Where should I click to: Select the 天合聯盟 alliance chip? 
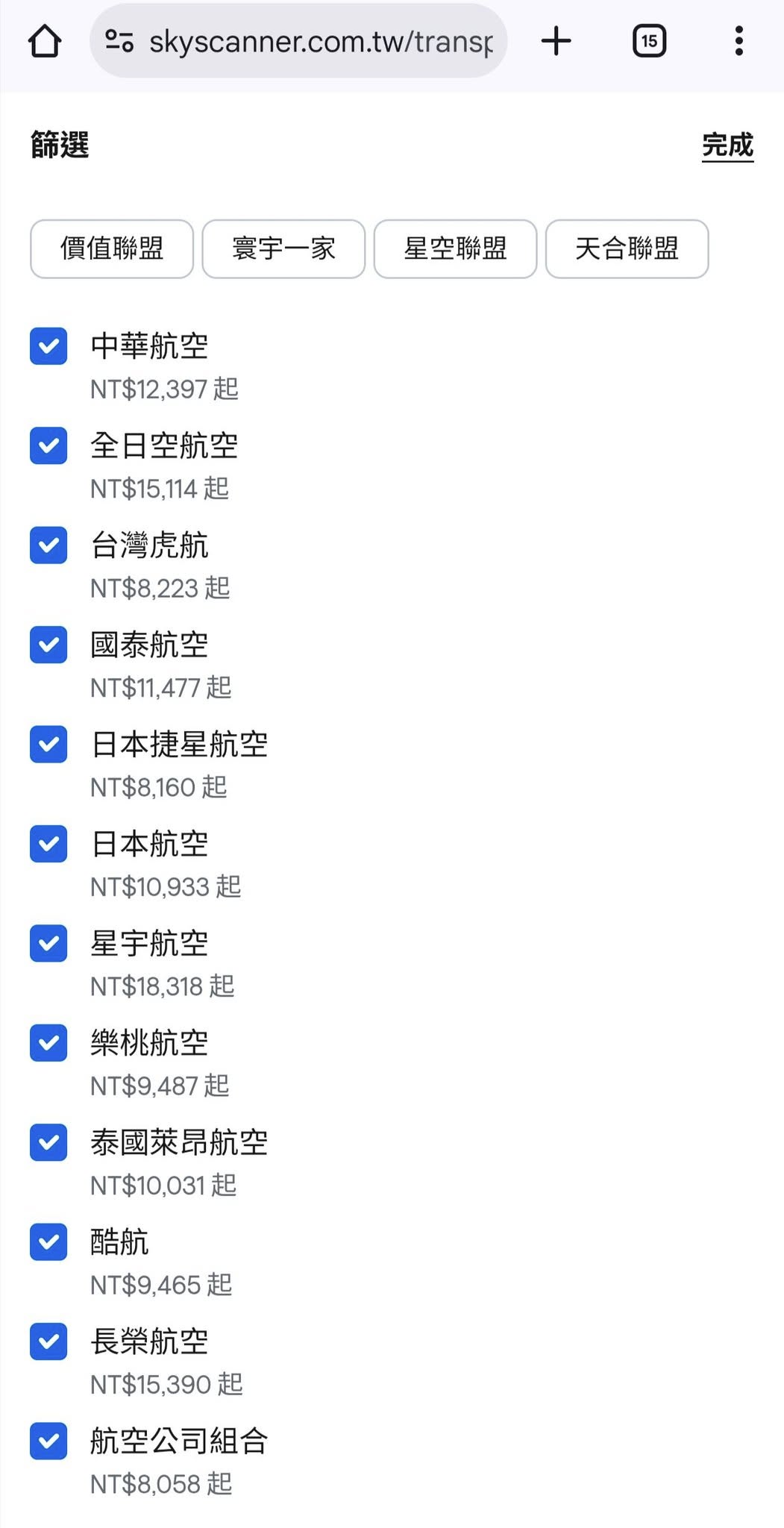pyautogui.click(x=627, y=248)
